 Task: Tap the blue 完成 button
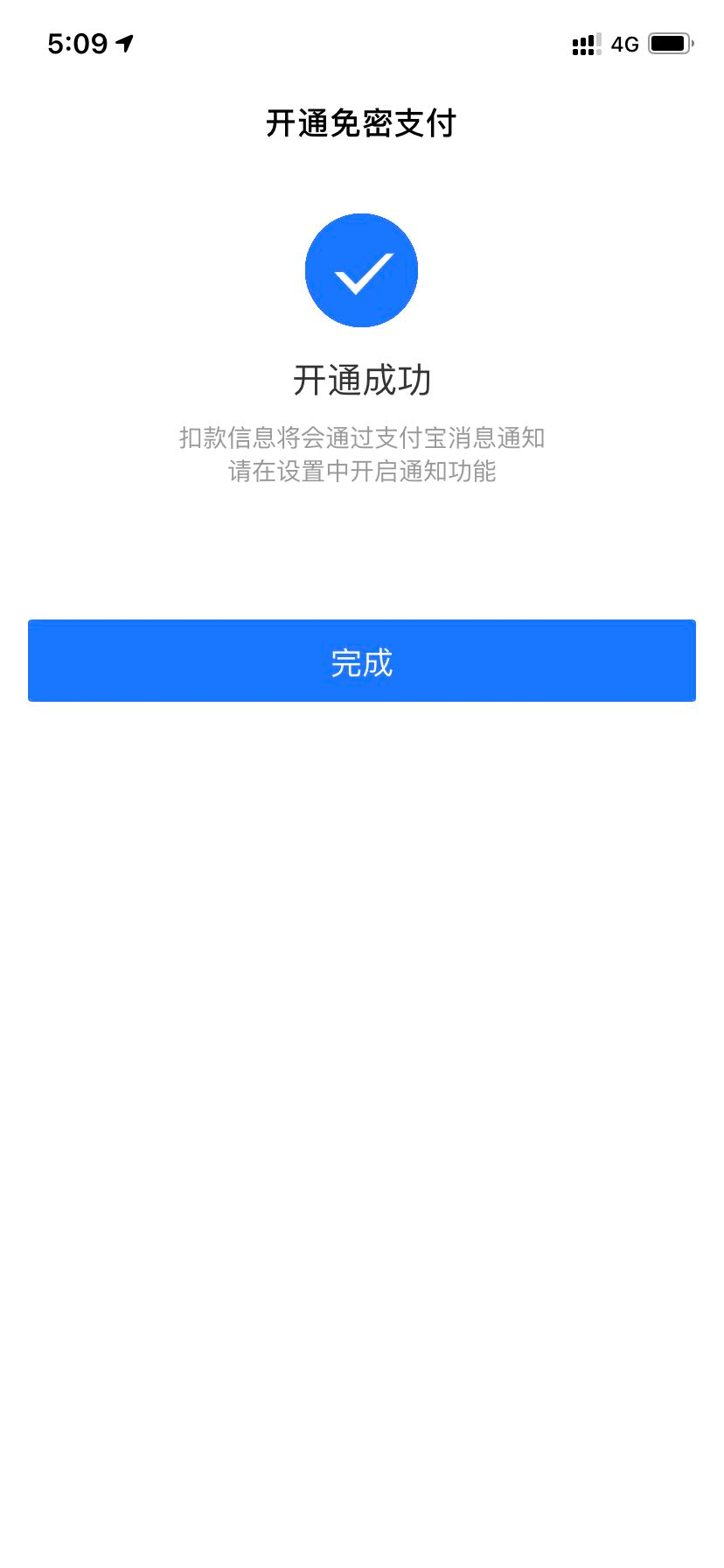point(362,661)
